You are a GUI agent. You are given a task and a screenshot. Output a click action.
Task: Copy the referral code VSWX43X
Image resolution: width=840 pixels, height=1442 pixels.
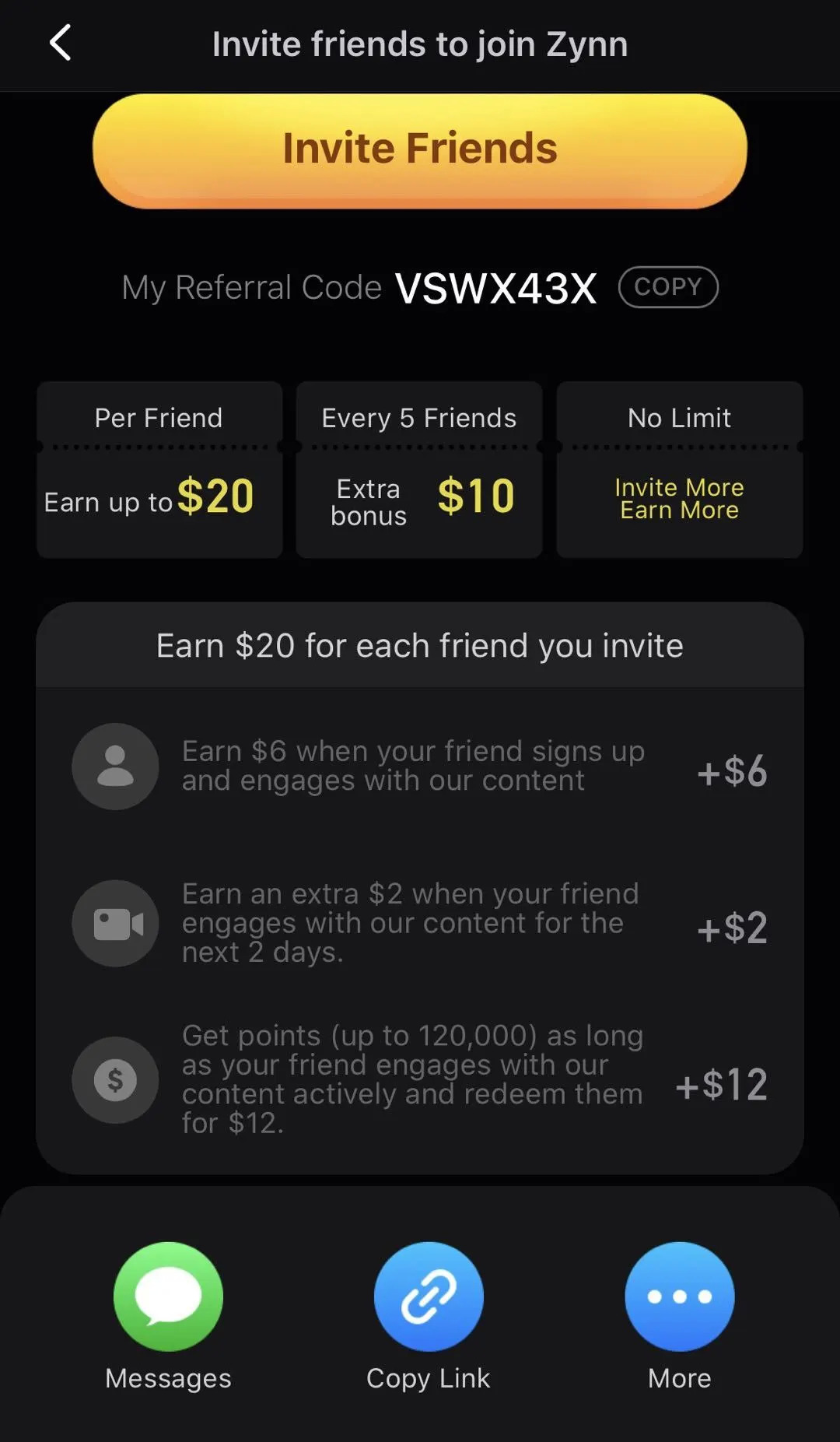(x=667, y=287)
